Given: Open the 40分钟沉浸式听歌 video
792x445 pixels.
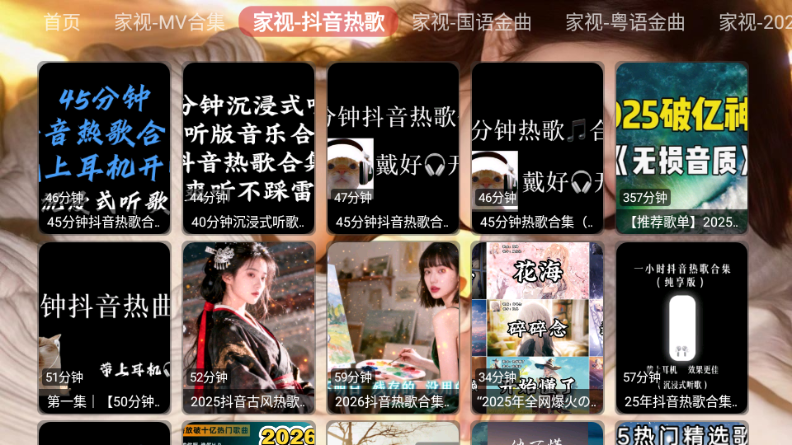Looking at the screenshot, I should click(x=248, y=148).
